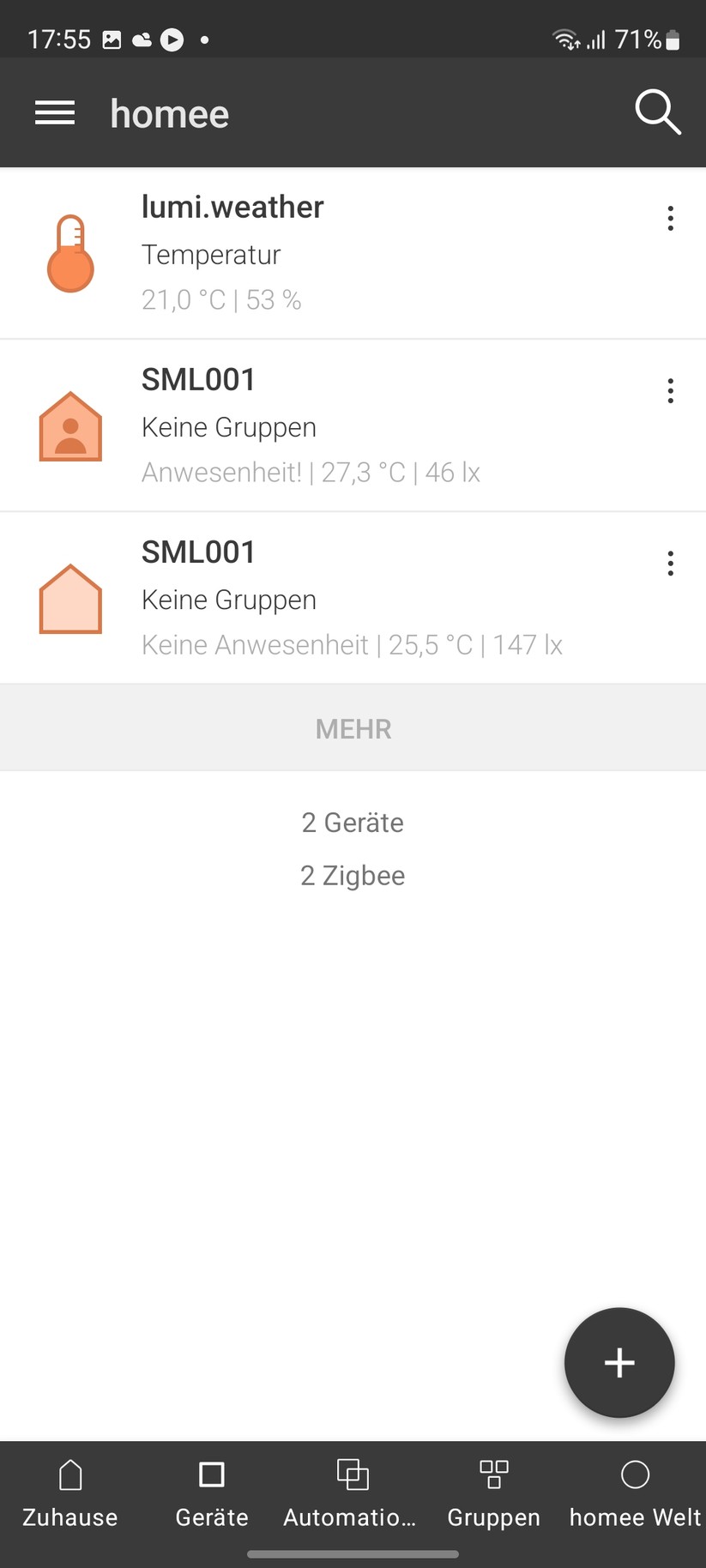Tap the Wi-Fi status bar icon
Image resolution: width=706 pixels, height=1568 pixels.
(565, 39)
